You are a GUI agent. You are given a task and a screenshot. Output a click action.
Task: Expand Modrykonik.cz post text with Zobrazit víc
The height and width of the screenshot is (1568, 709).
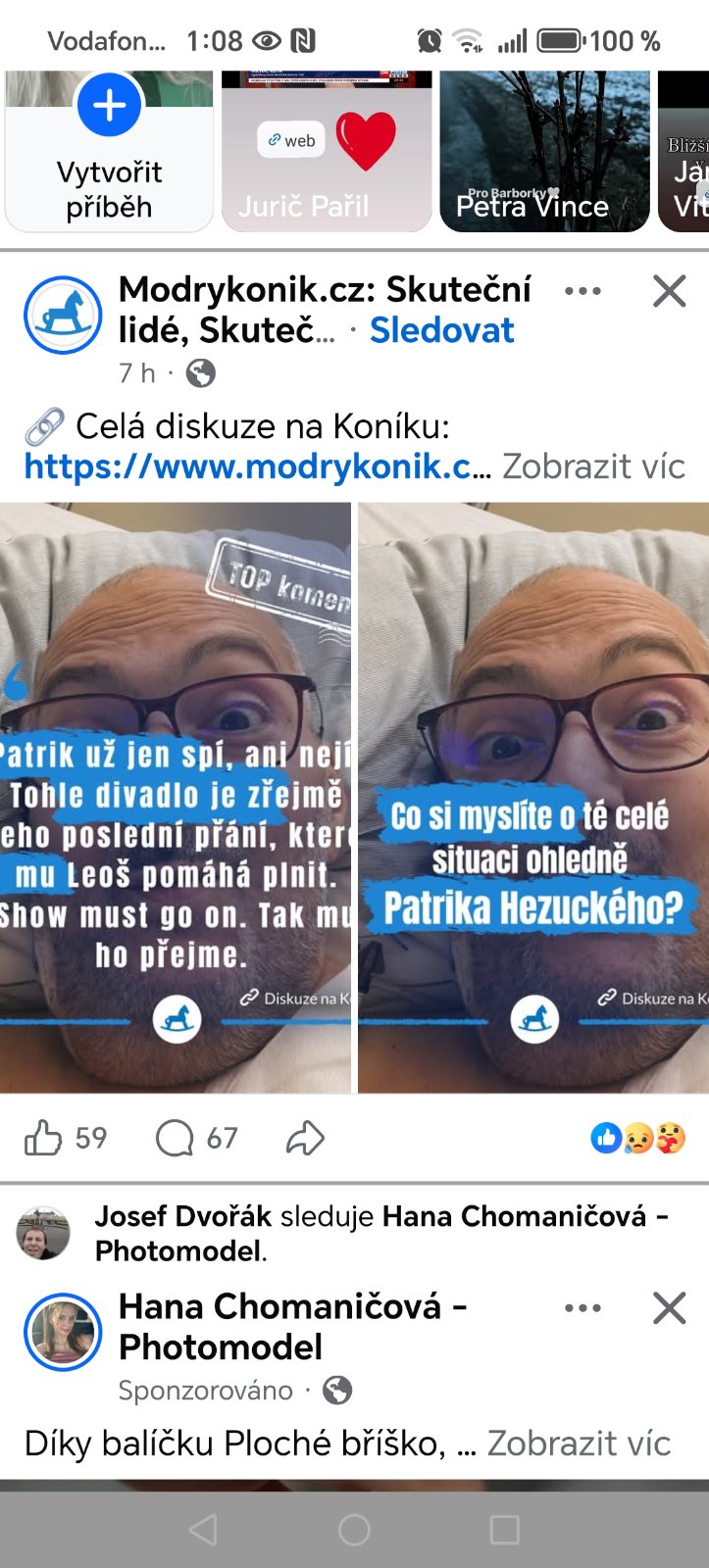pyautogui.click(x=593, y=466)
